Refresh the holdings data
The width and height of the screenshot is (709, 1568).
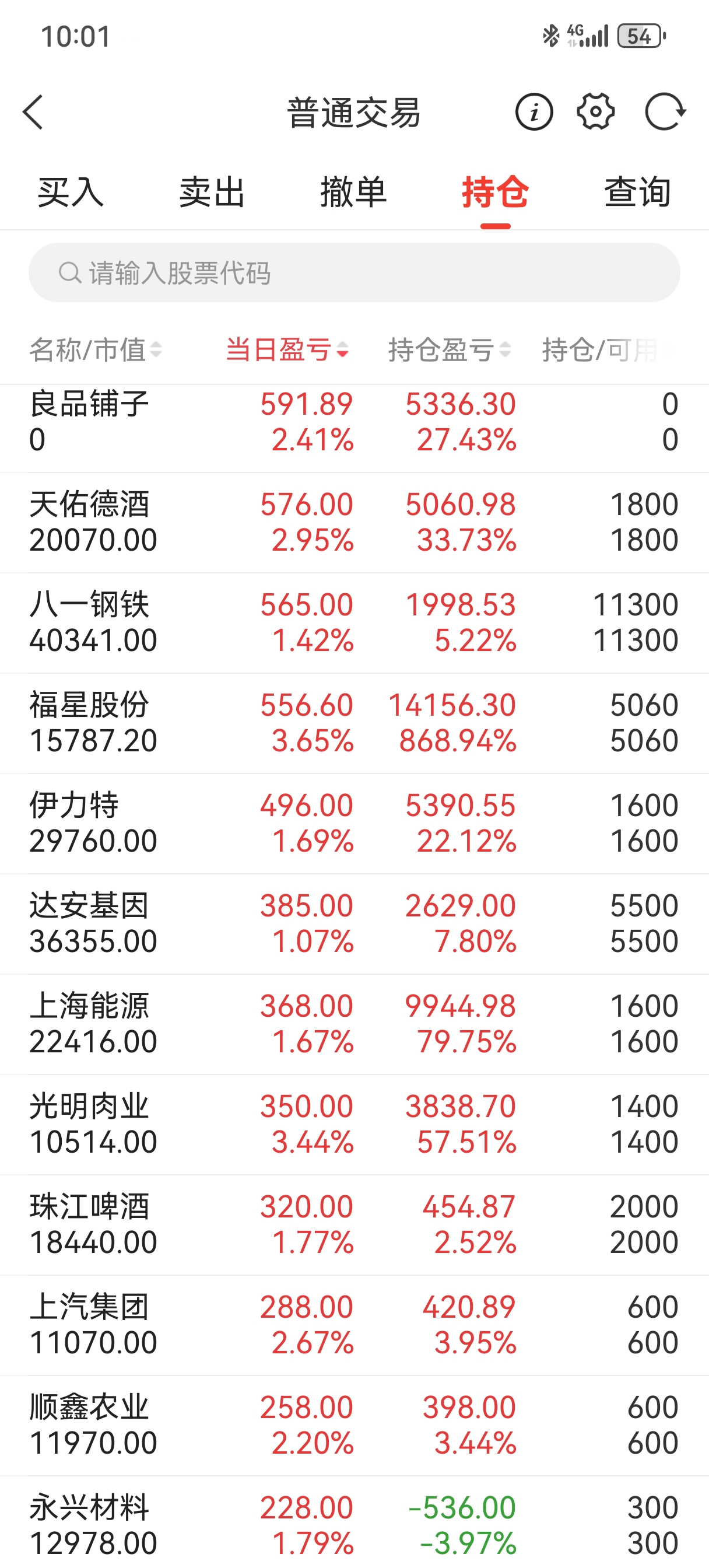(665, 113)
